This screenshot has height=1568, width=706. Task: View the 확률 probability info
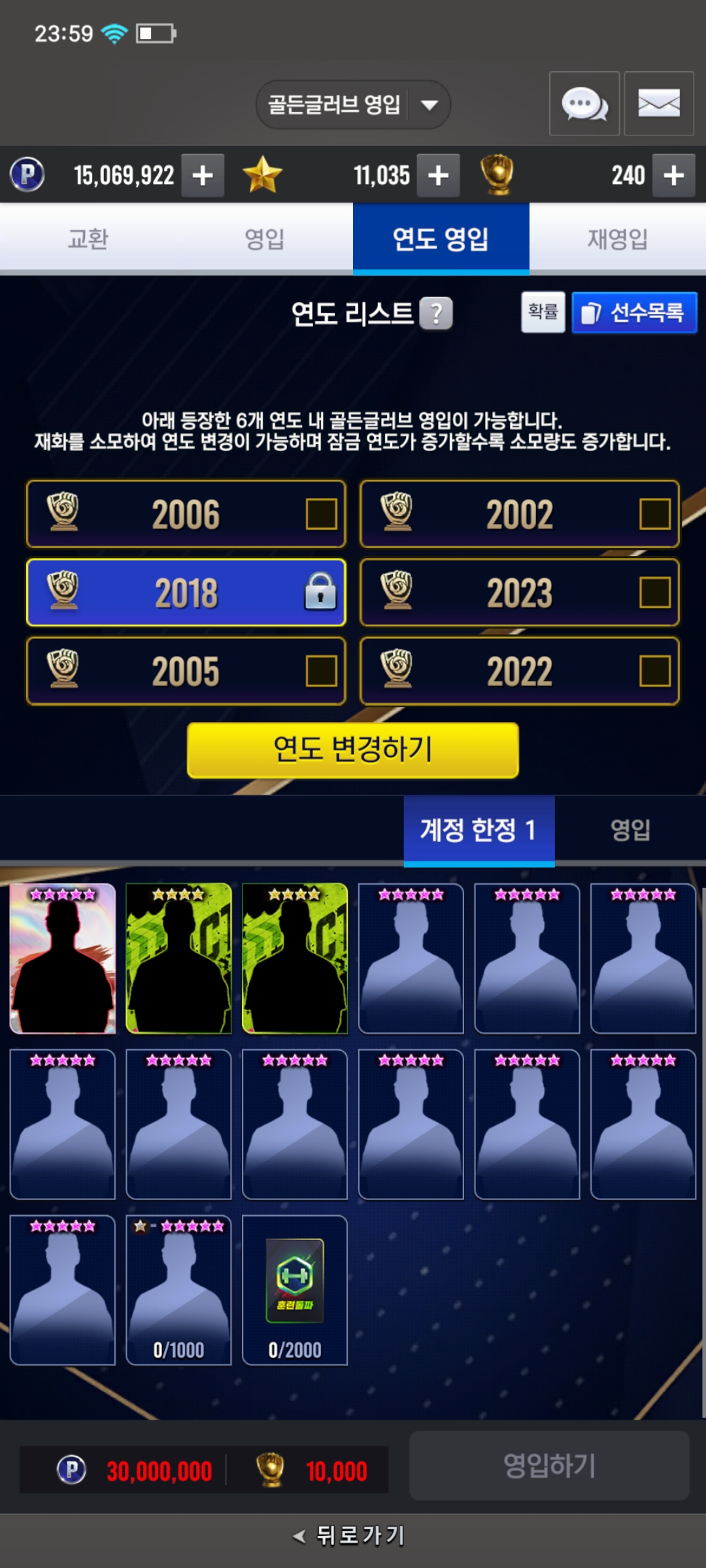click(x=543, y=312)
